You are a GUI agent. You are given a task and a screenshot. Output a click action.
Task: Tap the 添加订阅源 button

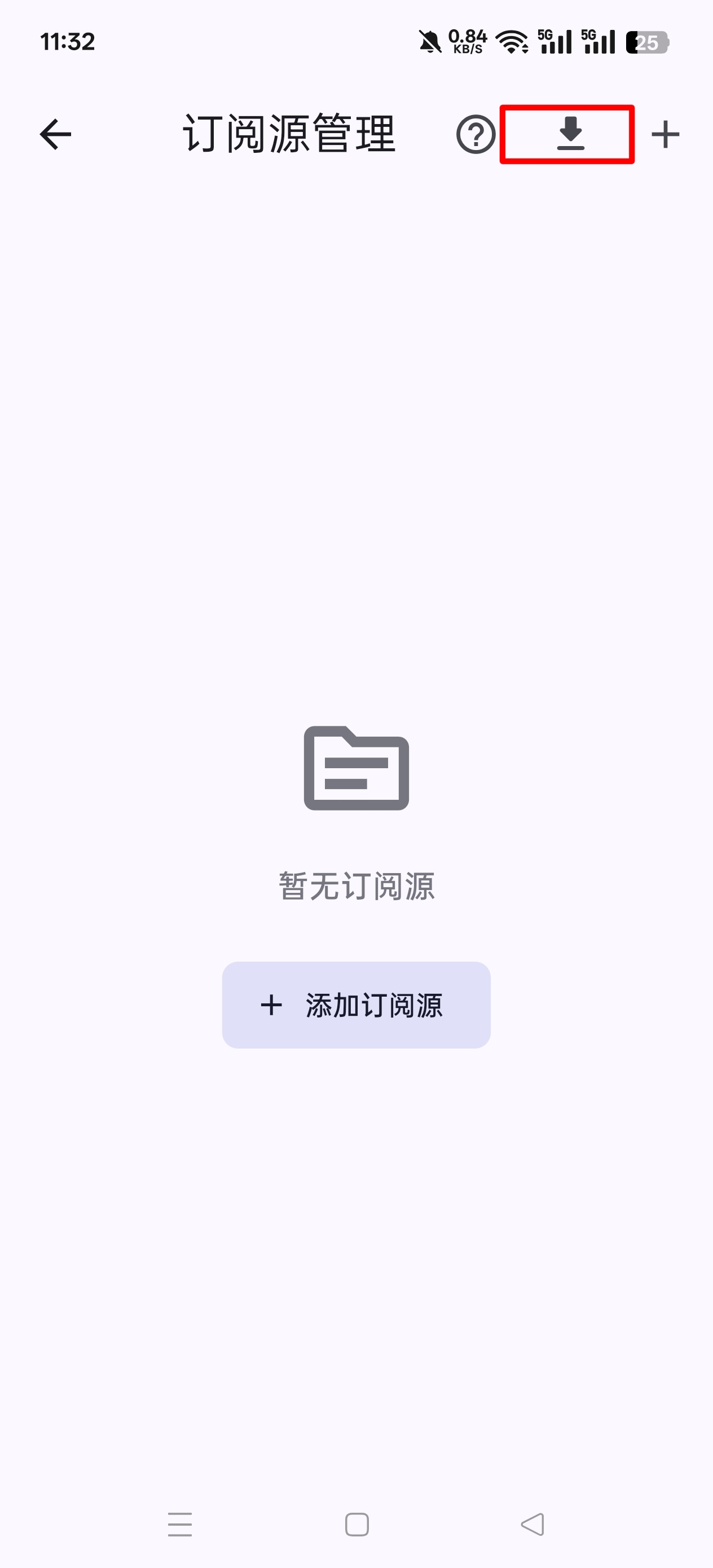(x=356, y=1005)
